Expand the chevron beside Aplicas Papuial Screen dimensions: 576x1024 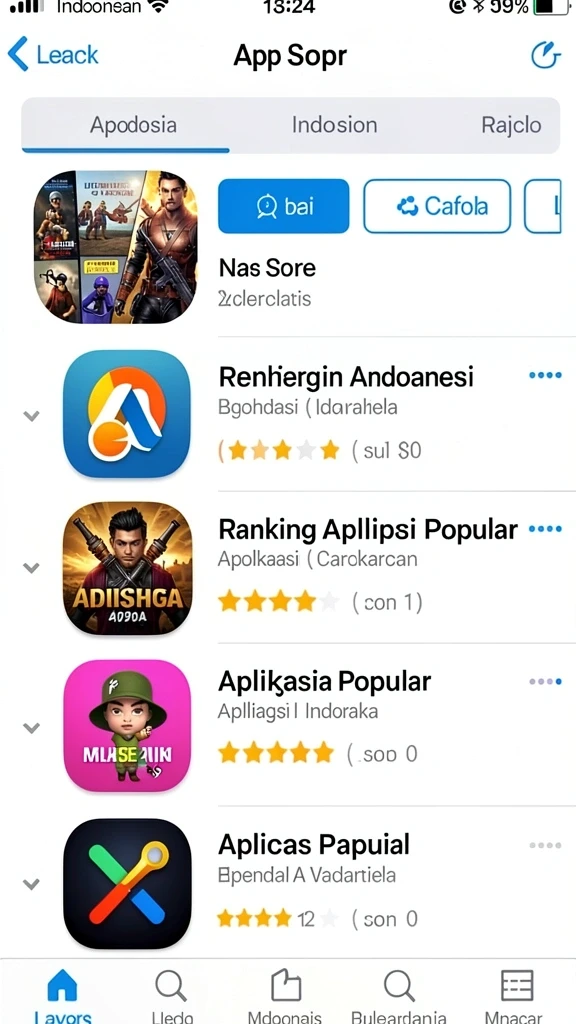tap(31, 884)
